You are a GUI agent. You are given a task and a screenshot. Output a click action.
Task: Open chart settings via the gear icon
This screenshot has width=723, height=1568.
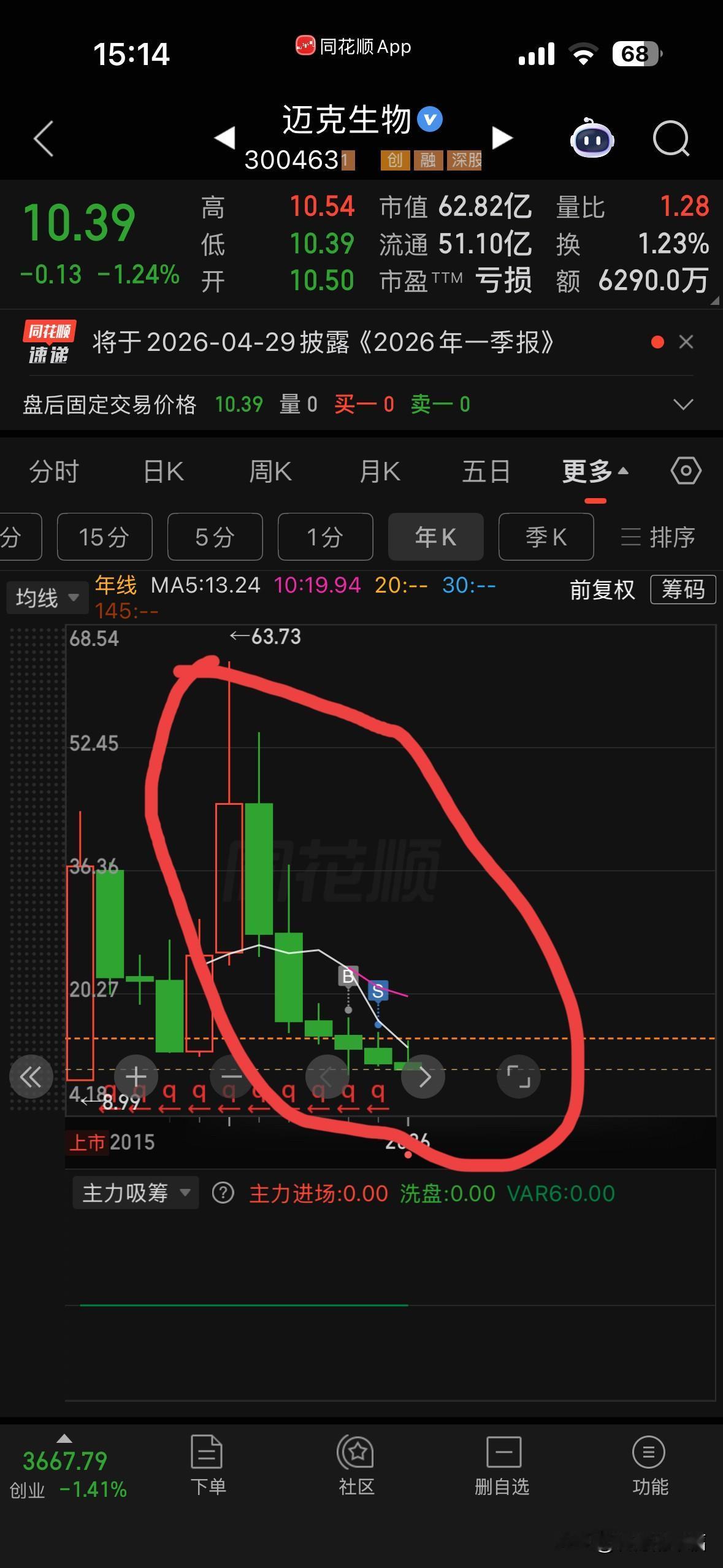click(685, 470)
